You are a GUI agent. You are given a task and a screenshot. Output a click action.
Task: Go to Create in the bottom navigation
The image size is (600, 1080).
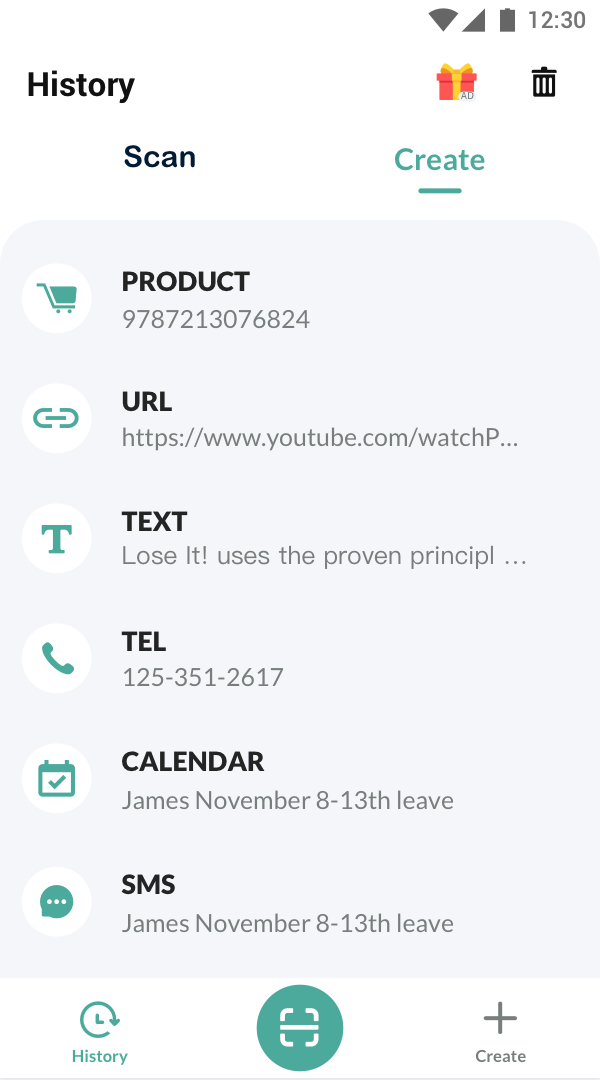[x=500, y=1032]
